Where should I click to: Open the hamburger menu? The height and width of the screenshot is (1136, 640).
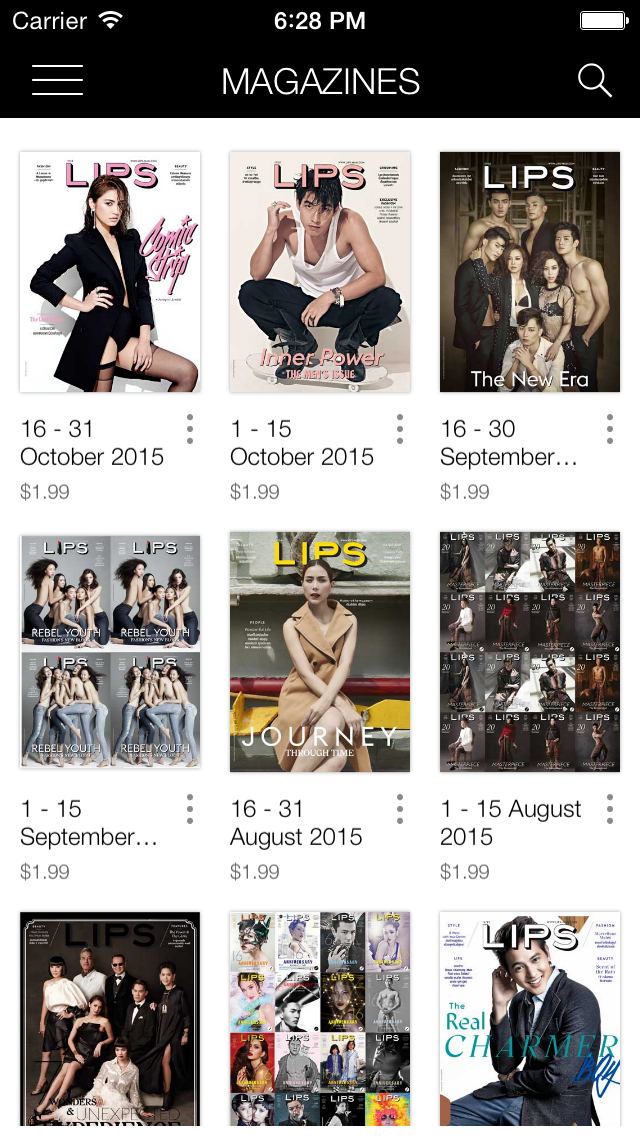[57, 80]
